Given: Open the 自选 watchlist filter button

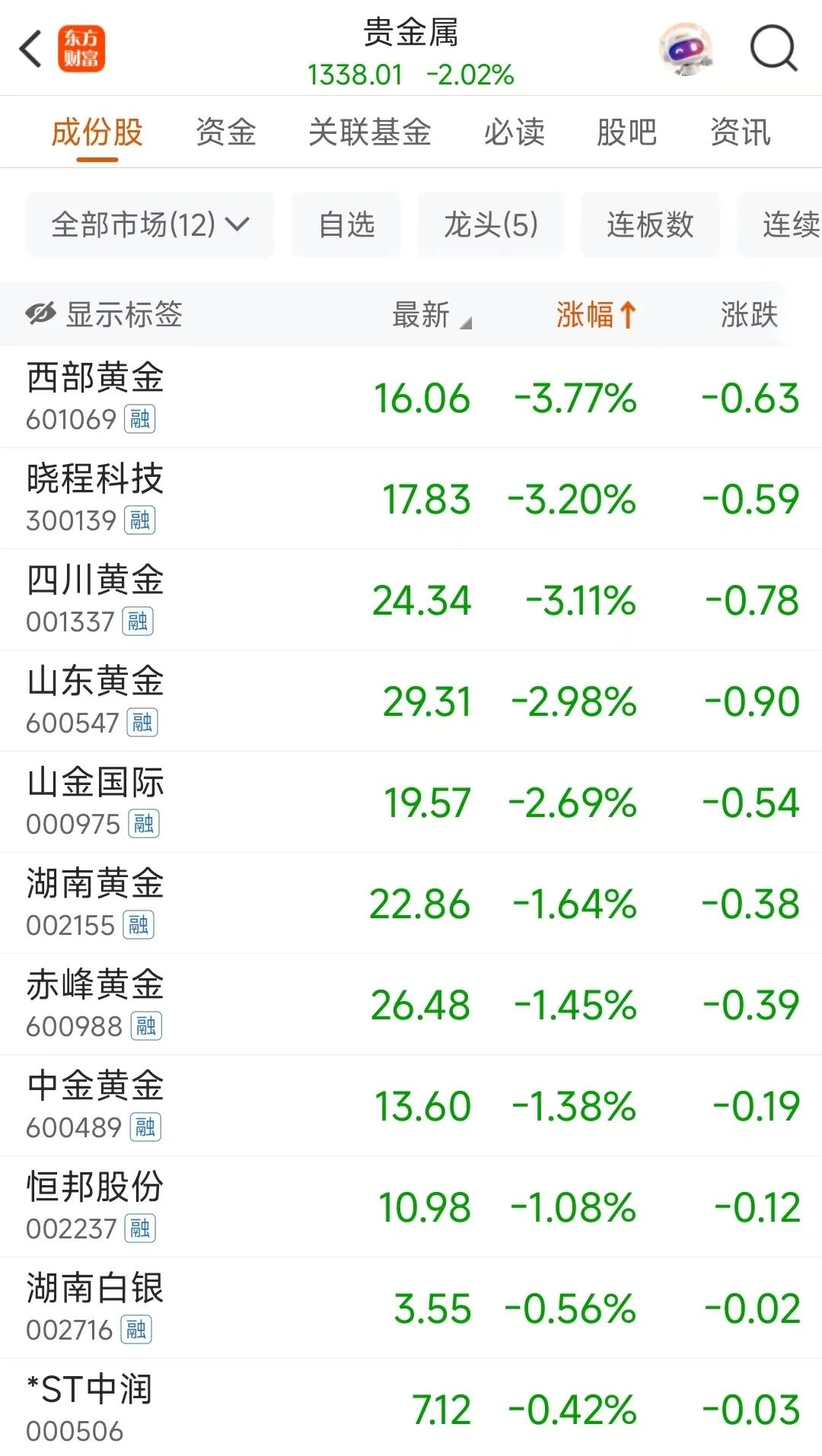Looking at the screenshot, I should point(346,224).
